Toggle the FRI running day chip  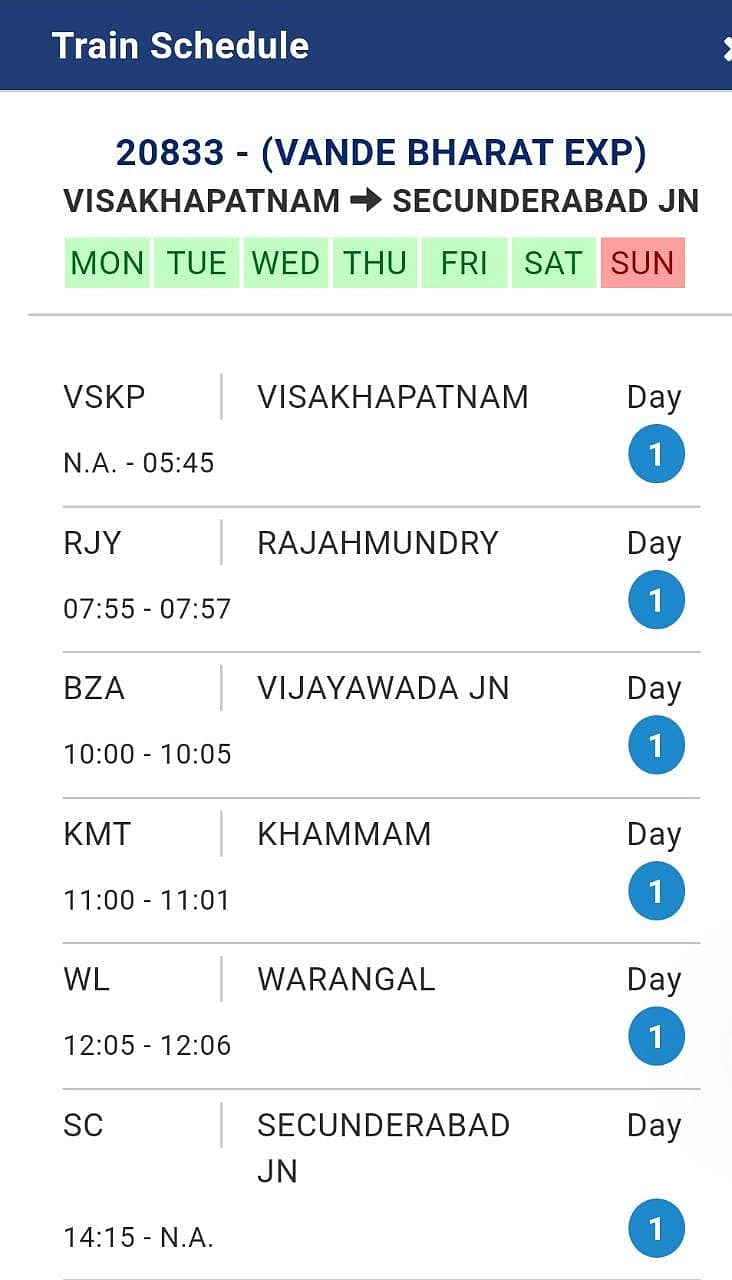pos(464,263)
